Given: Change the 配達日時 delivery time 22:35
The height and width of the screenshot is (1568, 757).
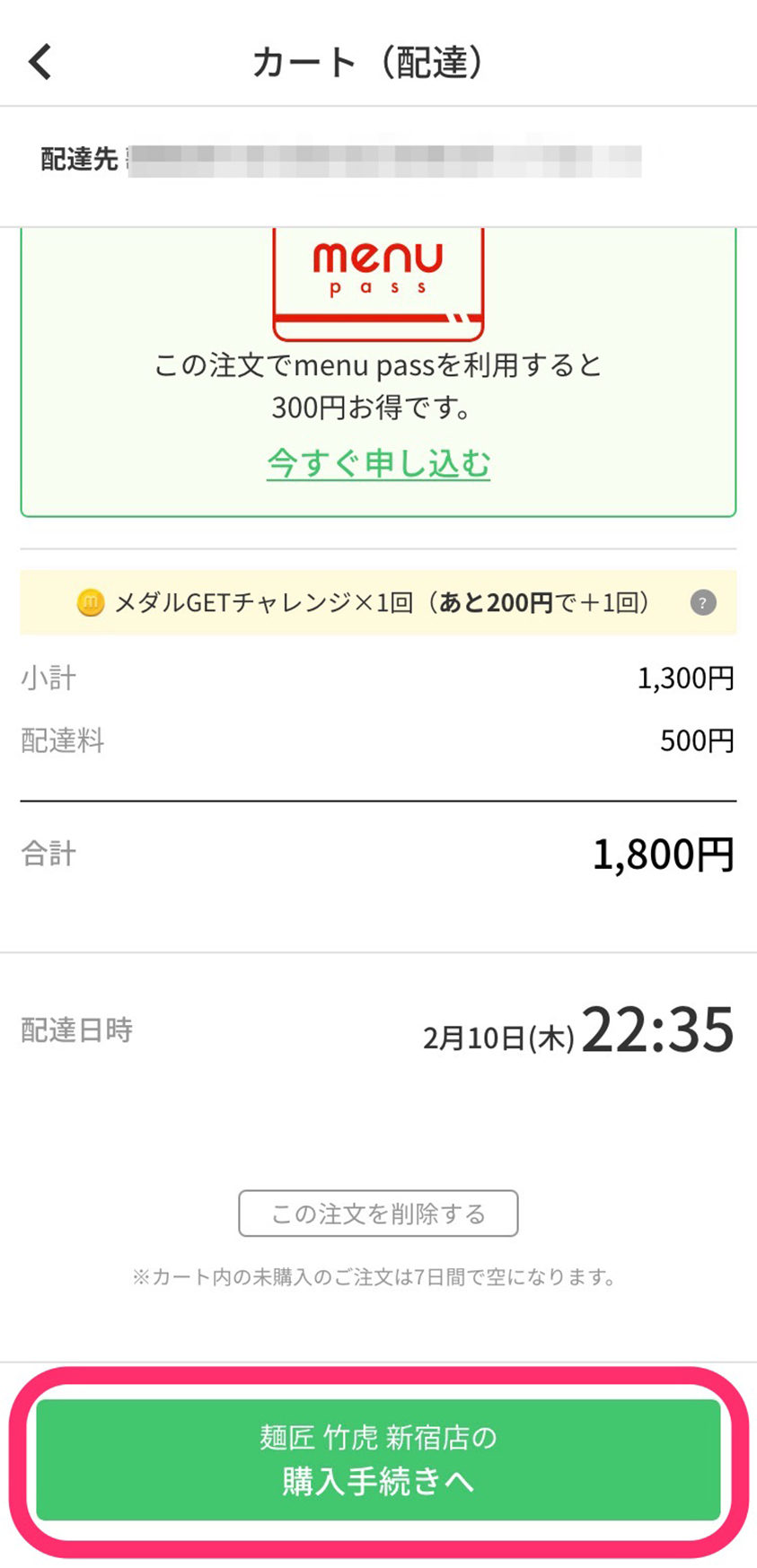Looking at the screenshot, I should point(378,1030).
